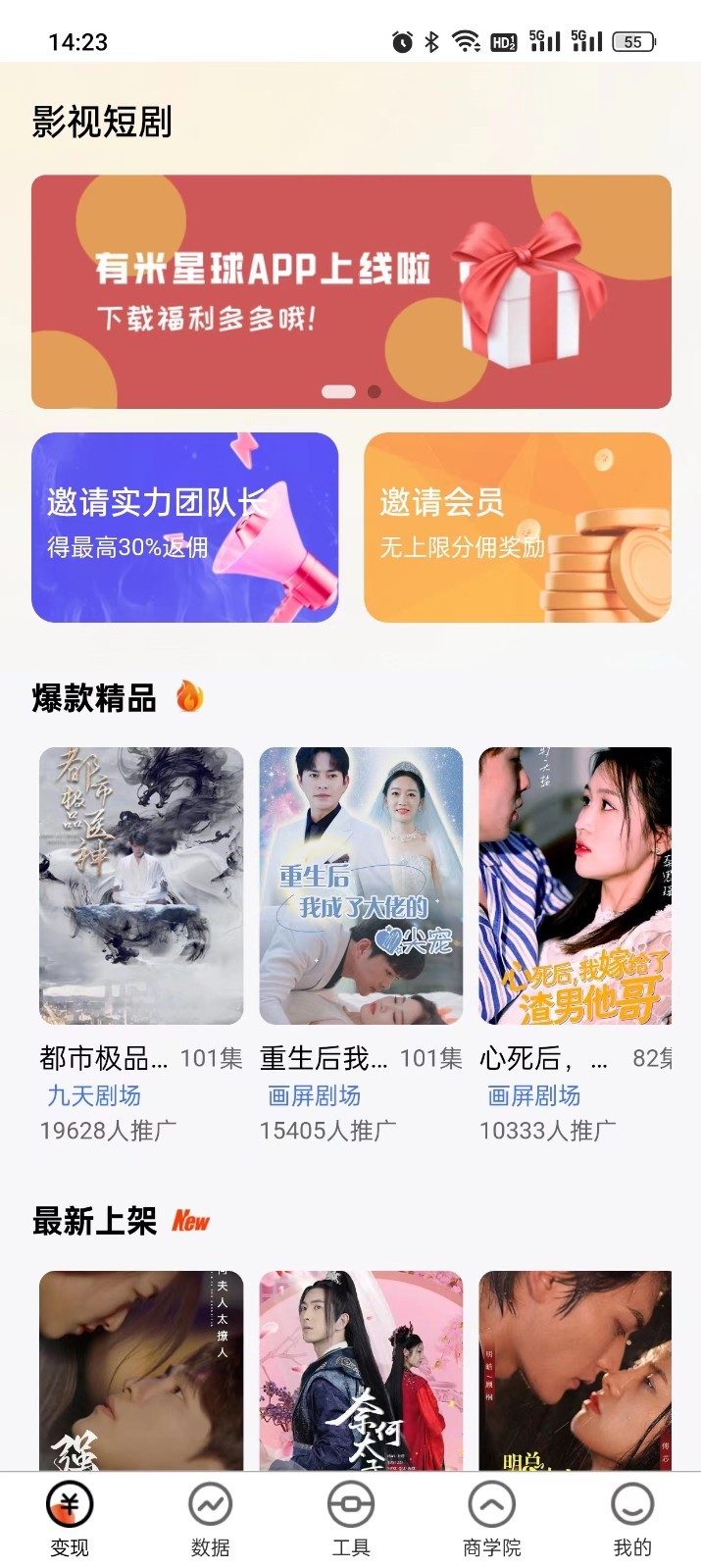Open the drama 都市极品医神

click(x=141, y=885)
